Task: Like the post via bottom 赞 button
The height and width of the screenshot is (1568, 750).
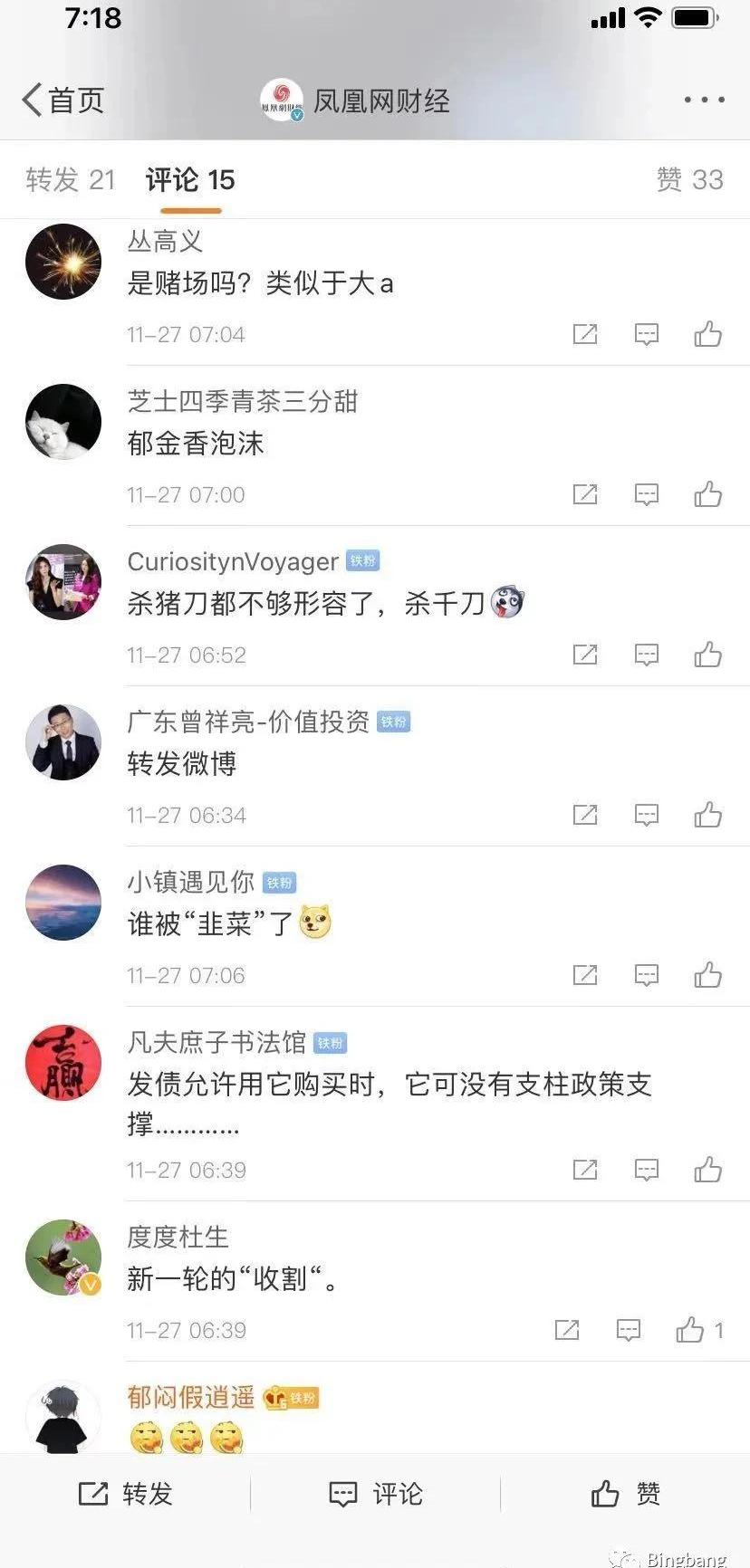Action: click(625, 1493)
